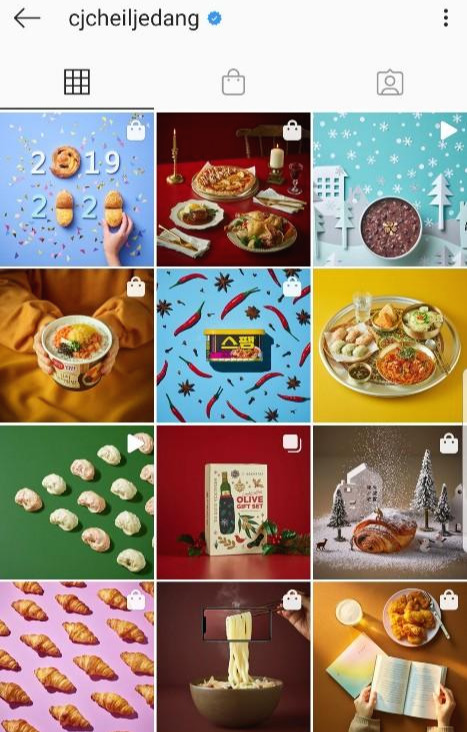Image resolution: width=467 pixels, height=732 pixels.
Task: Open the 2019 2020 confetti post
Action: coord(77,189)
